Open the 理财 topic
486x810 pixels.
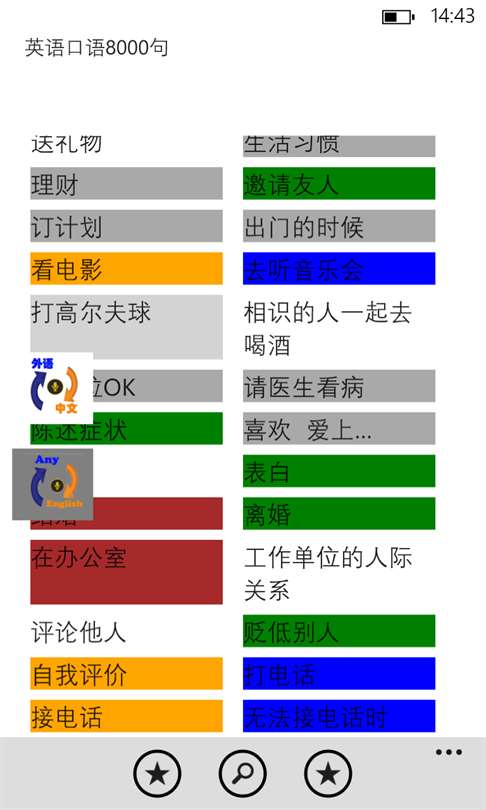click(x=127, y=183)
